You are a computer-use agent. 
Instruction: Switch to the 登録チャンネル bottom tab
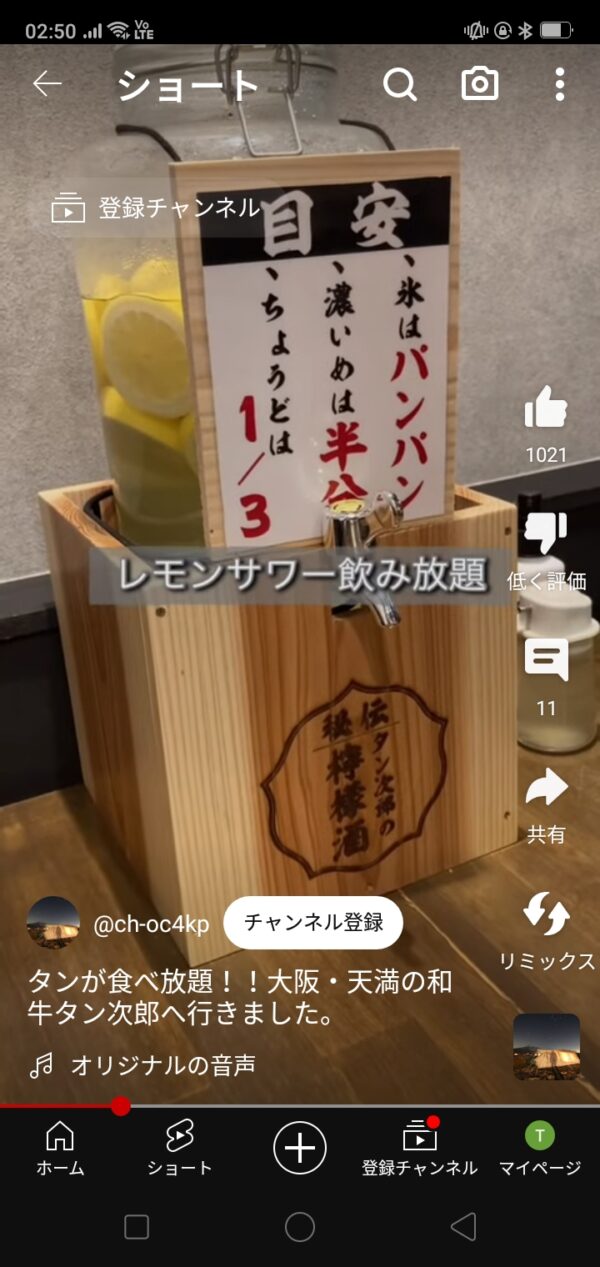point(420,1147)
